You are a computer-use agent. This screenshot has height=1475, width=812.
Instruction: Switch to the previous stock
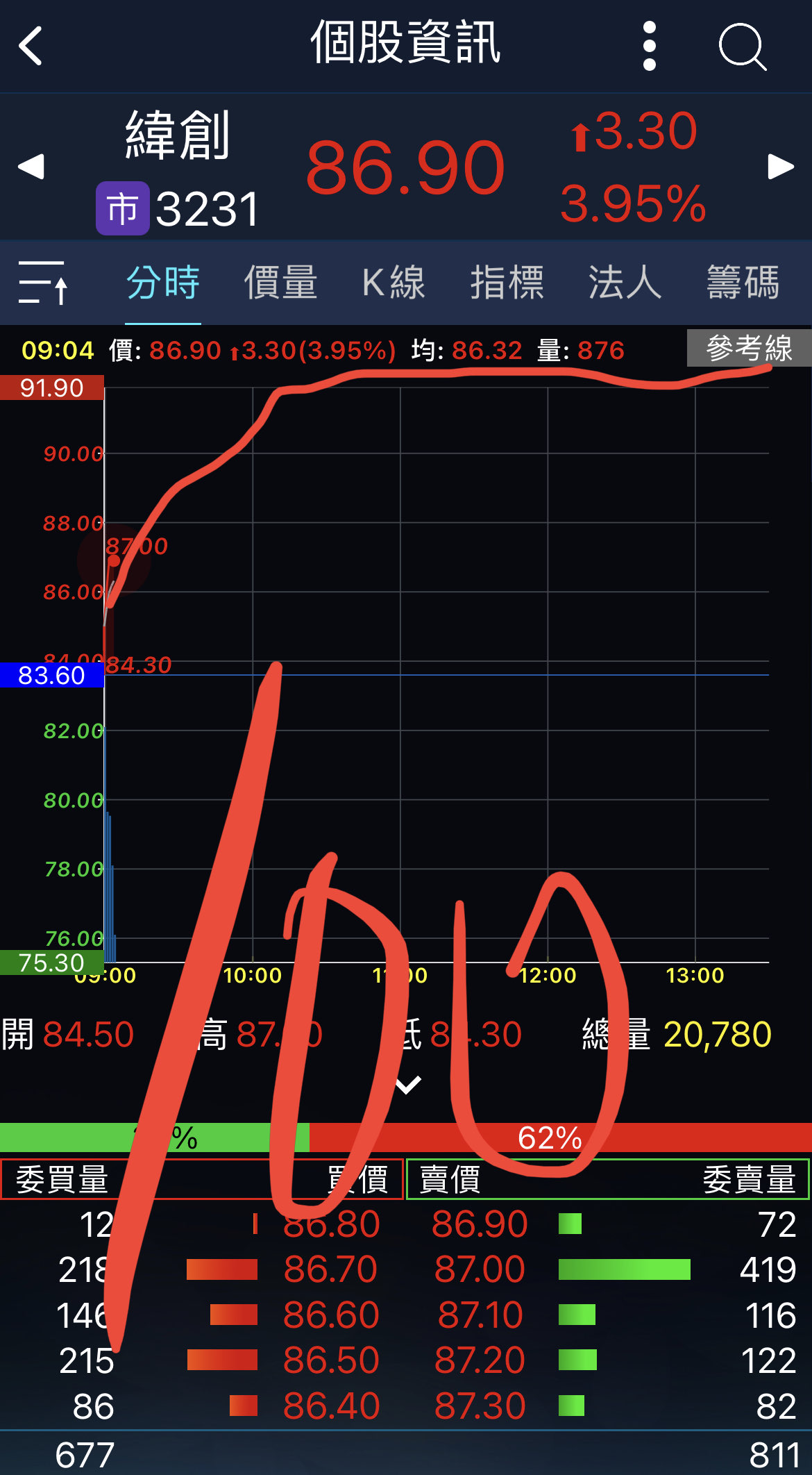coord(31,167)
